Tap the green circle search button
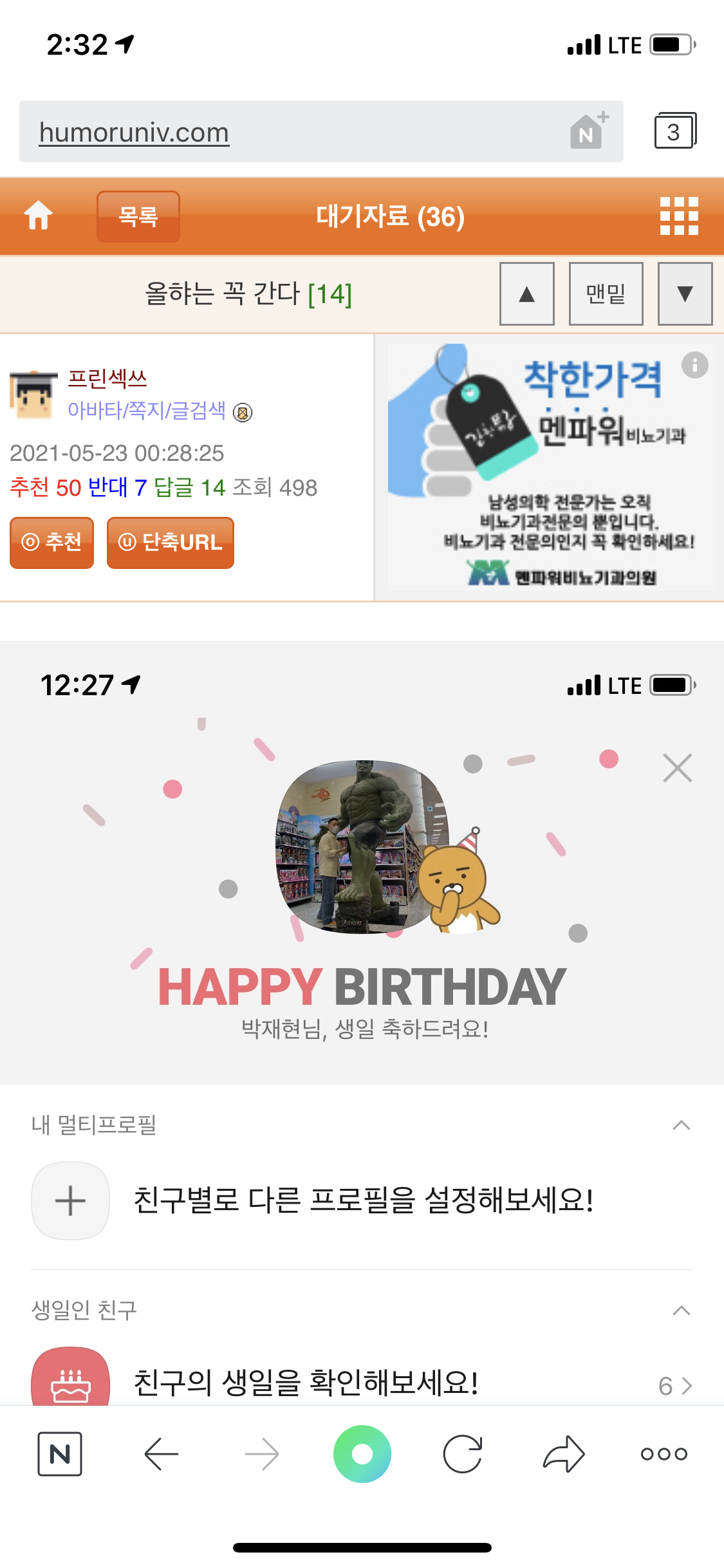 (362, 1453)
